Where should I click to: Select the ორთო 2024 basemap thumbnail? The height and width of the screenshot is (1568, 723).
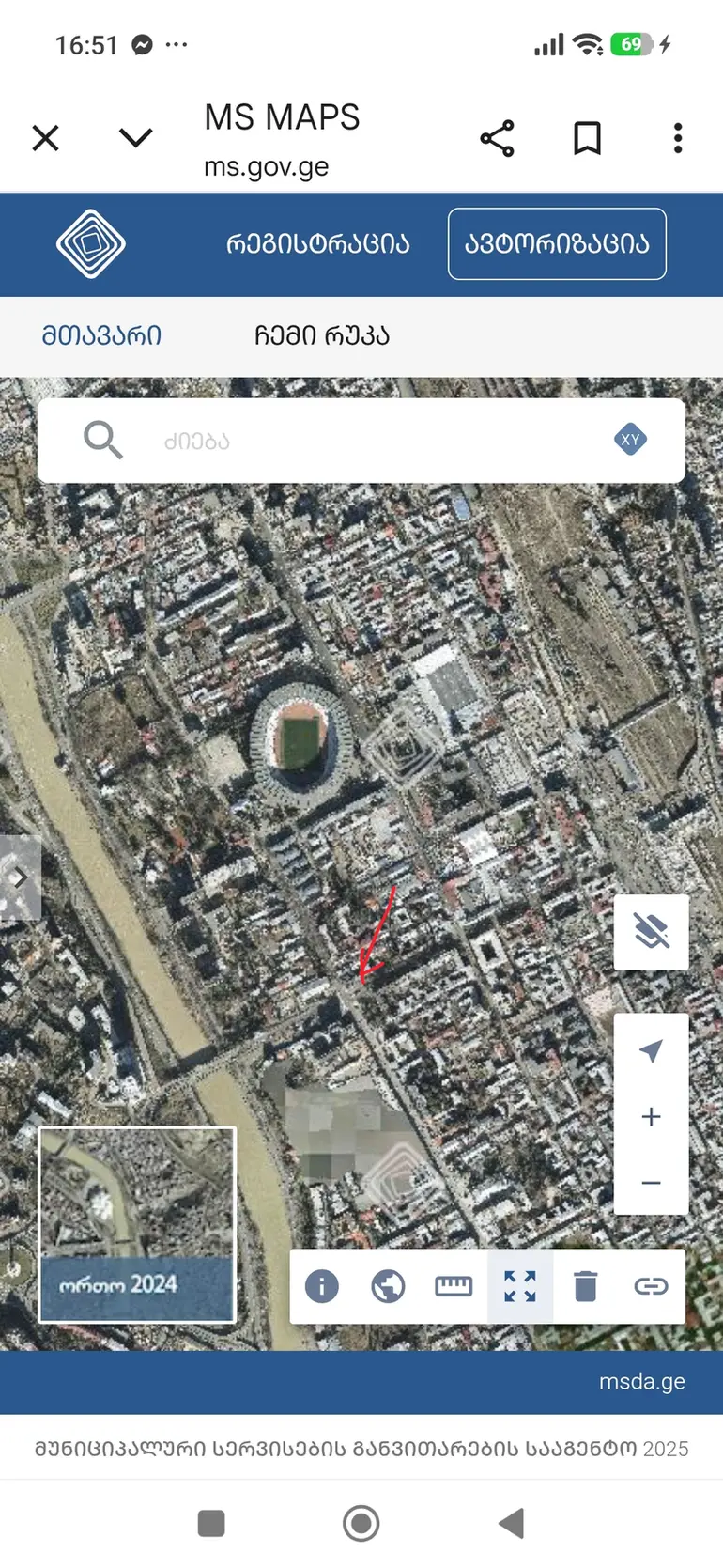137,1224
